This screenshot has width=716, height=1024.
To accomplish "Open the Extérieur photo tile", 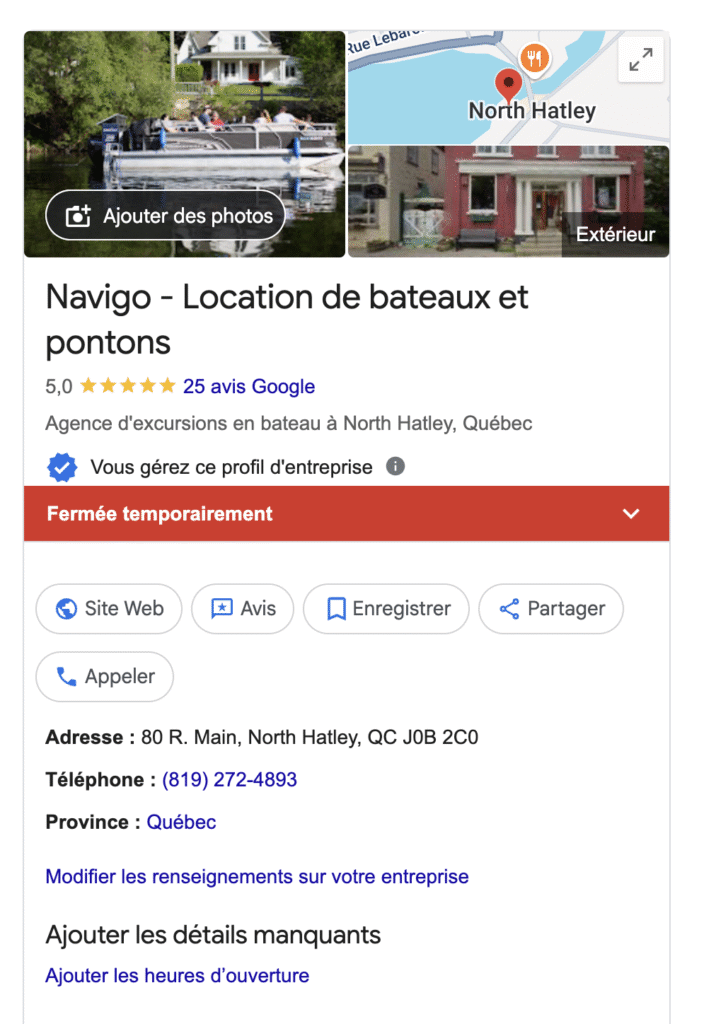I will [x=508, y=202].
